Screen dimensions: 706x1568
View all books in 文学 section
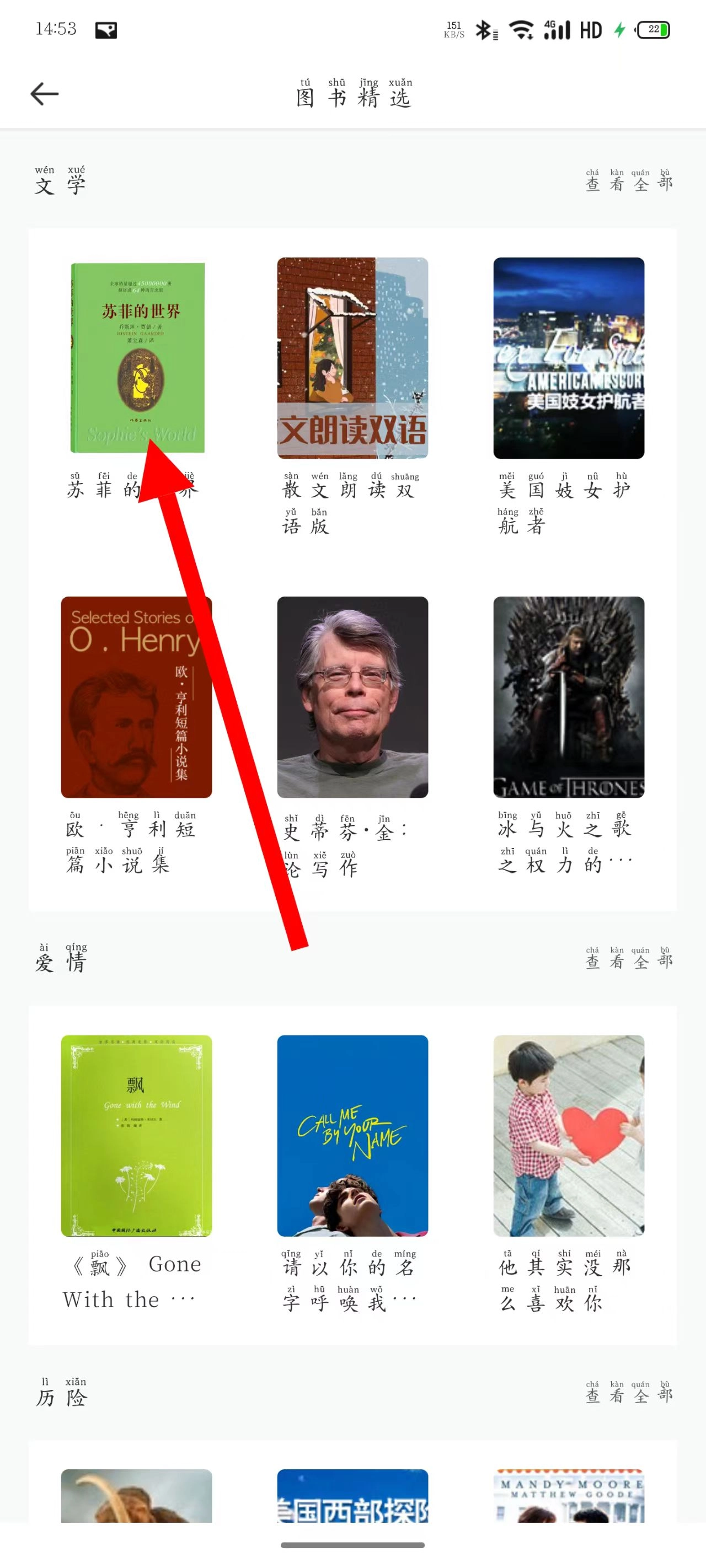coord(629,182)
